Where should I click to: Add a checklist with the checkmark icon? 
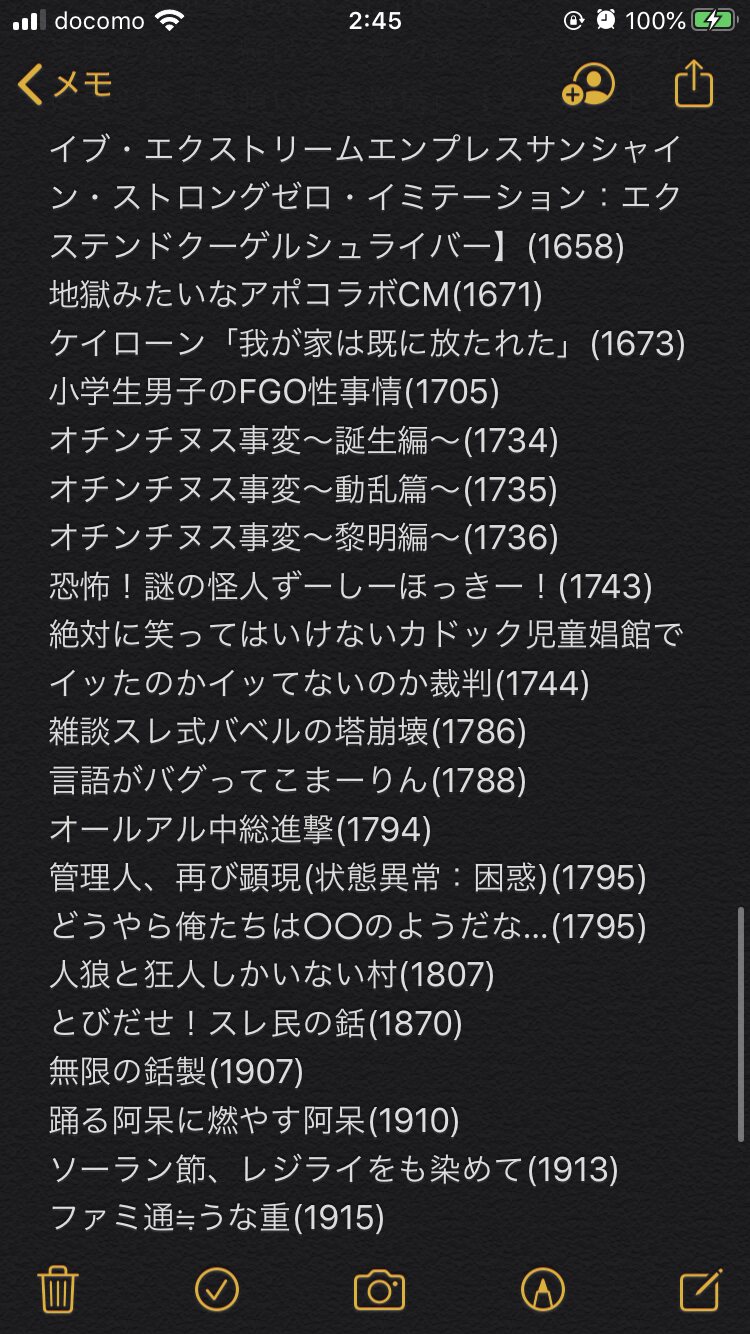tap(217, 1288)
